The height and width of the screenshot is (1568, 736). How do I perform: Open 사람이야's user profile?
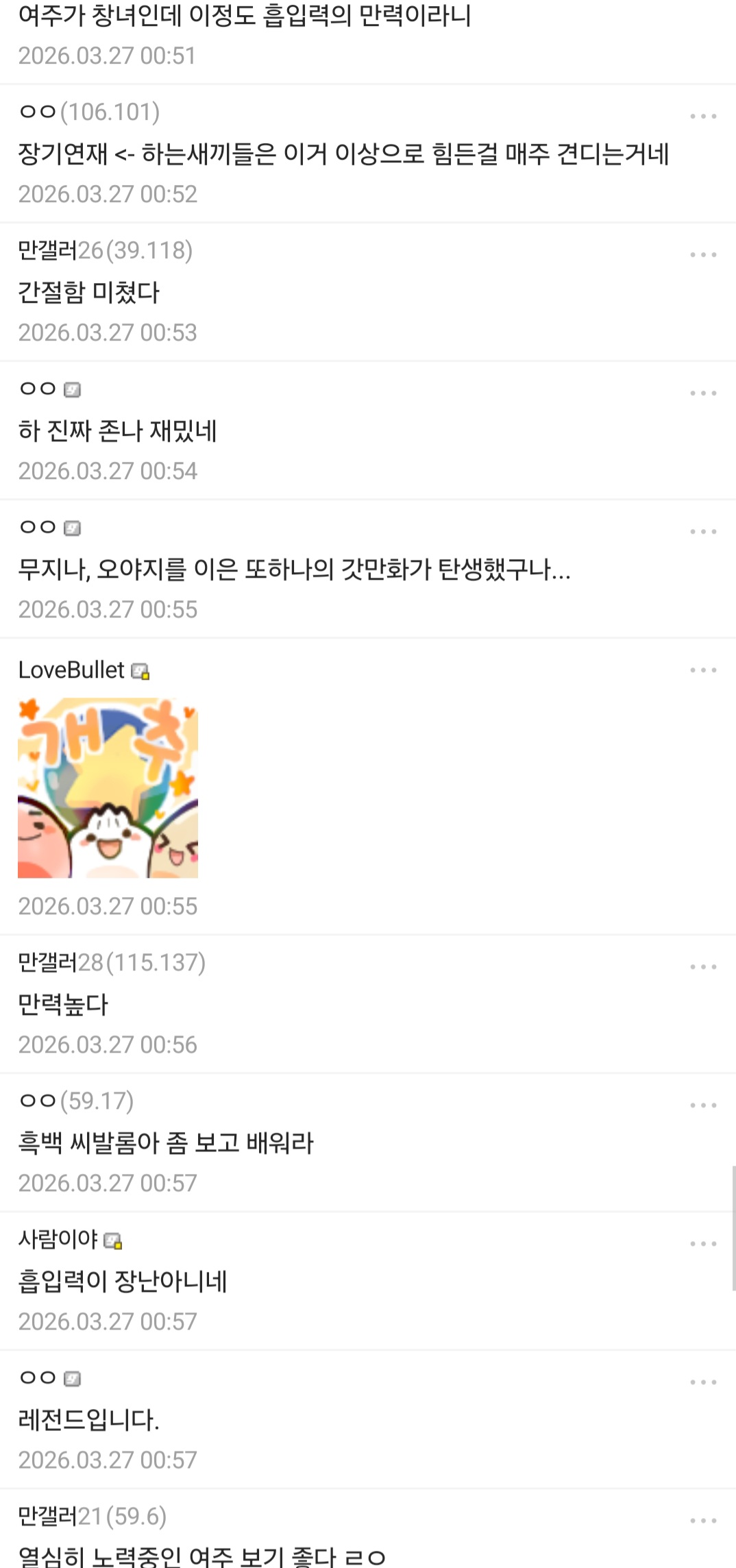click(58, 1239)
